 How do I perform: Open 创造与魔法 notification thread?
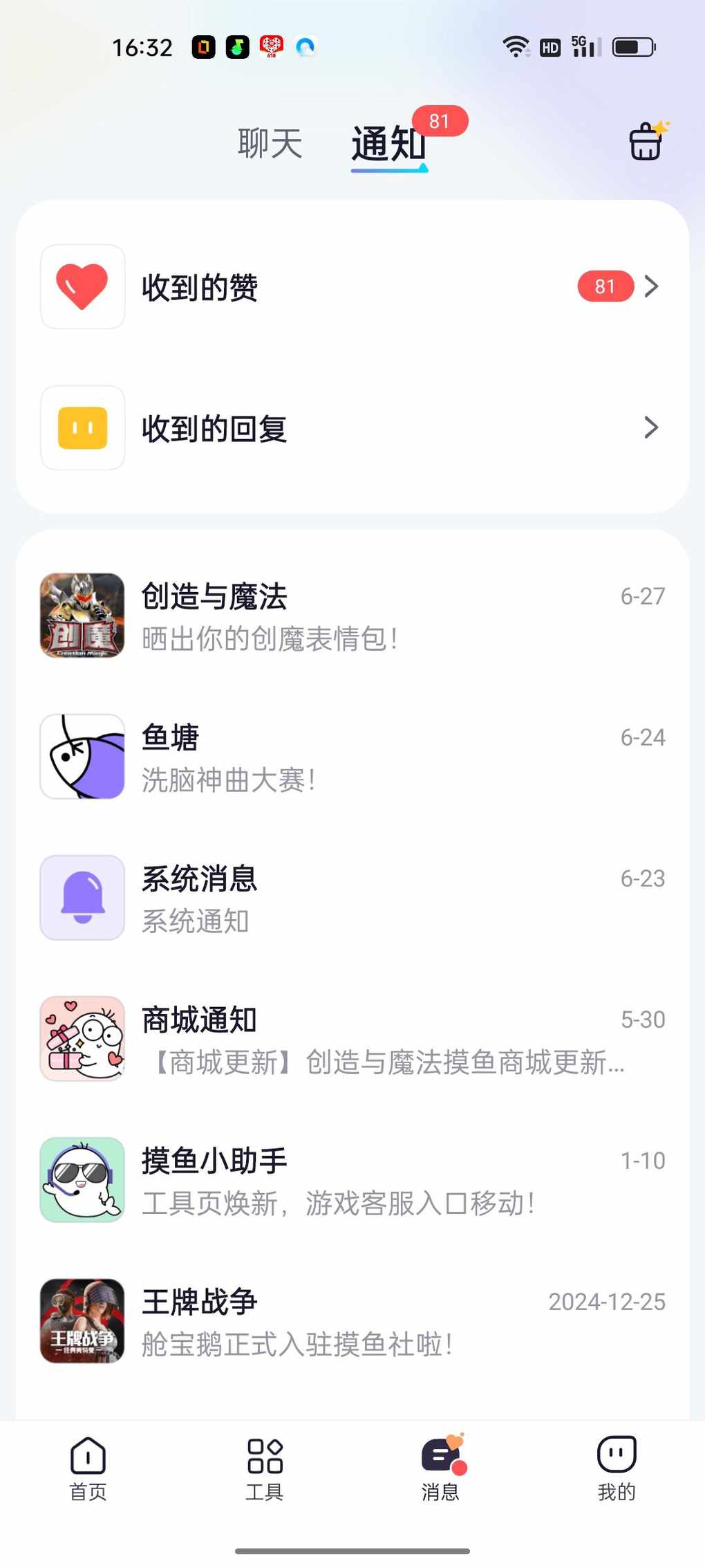pyautogui.click(x=352, y=616)
